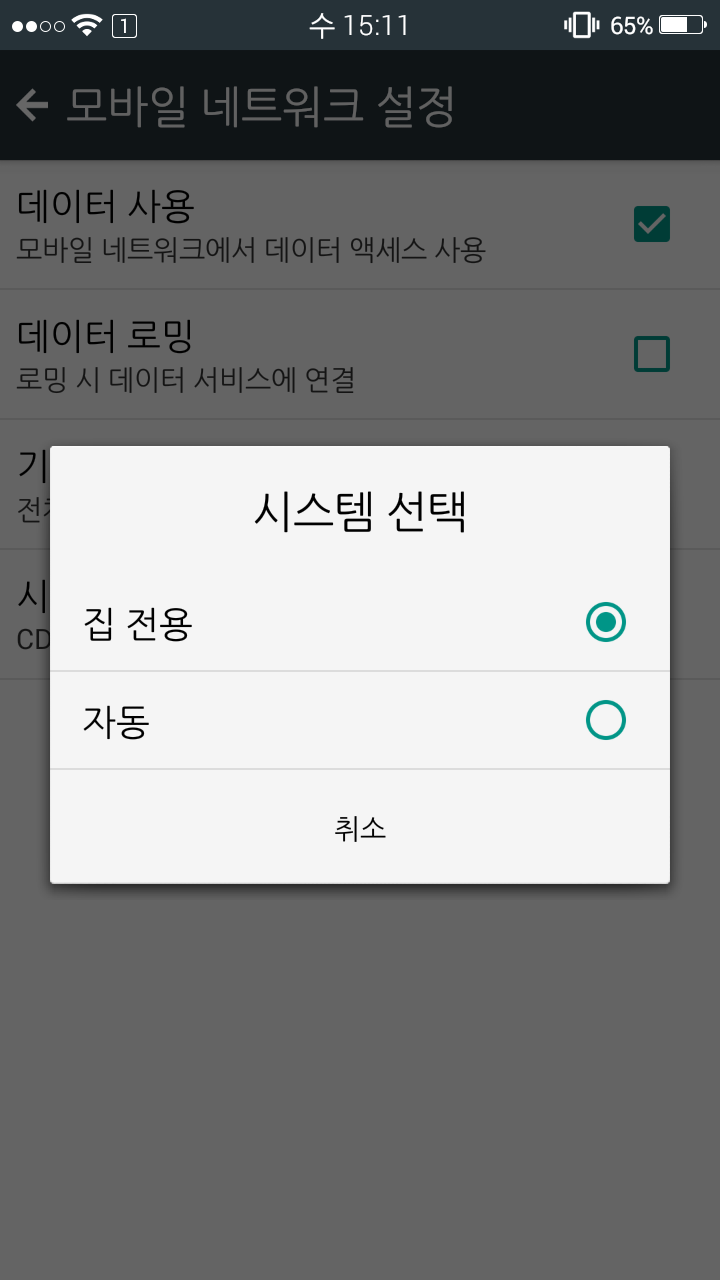Choose the 자동 system option
The height and width of the screenshot is (1280, 720).
coord(605,720)
